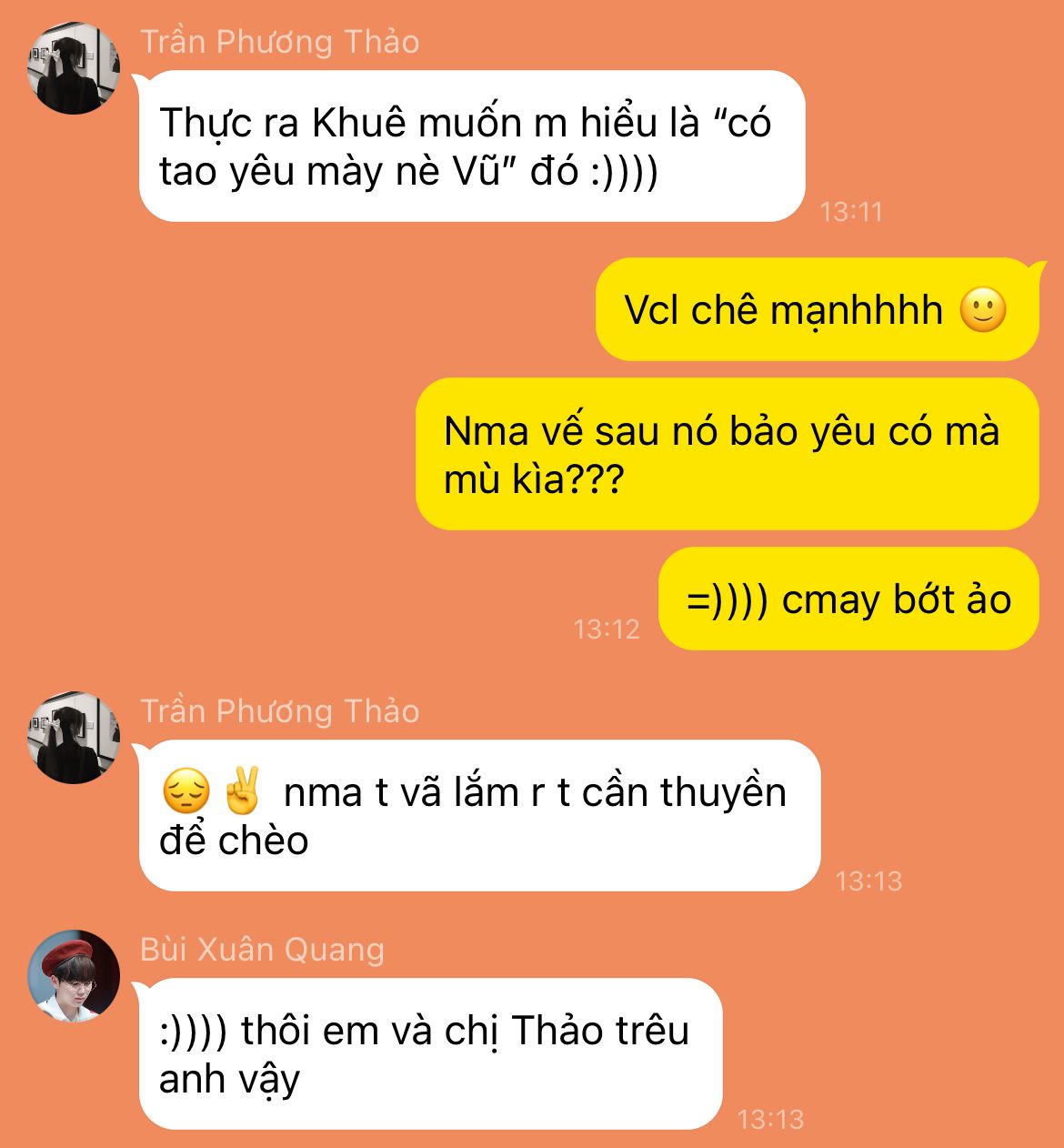1064x1148 pixels.
Task: View Trần Phương Thảo's avatar beside "cần thuyền" message
Action: coord(75,738)
